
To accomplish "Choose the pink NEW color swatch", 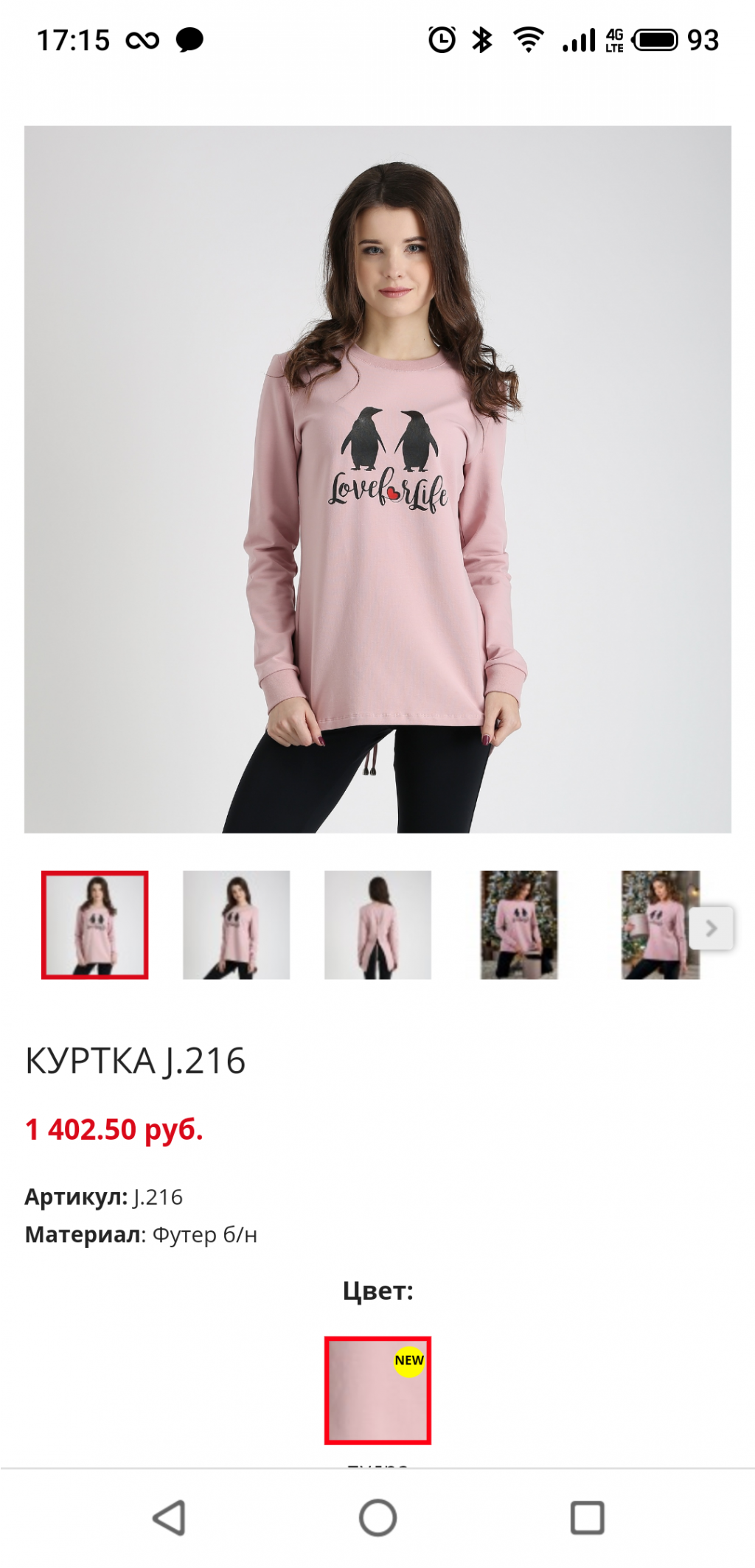I will point(377,1390).
